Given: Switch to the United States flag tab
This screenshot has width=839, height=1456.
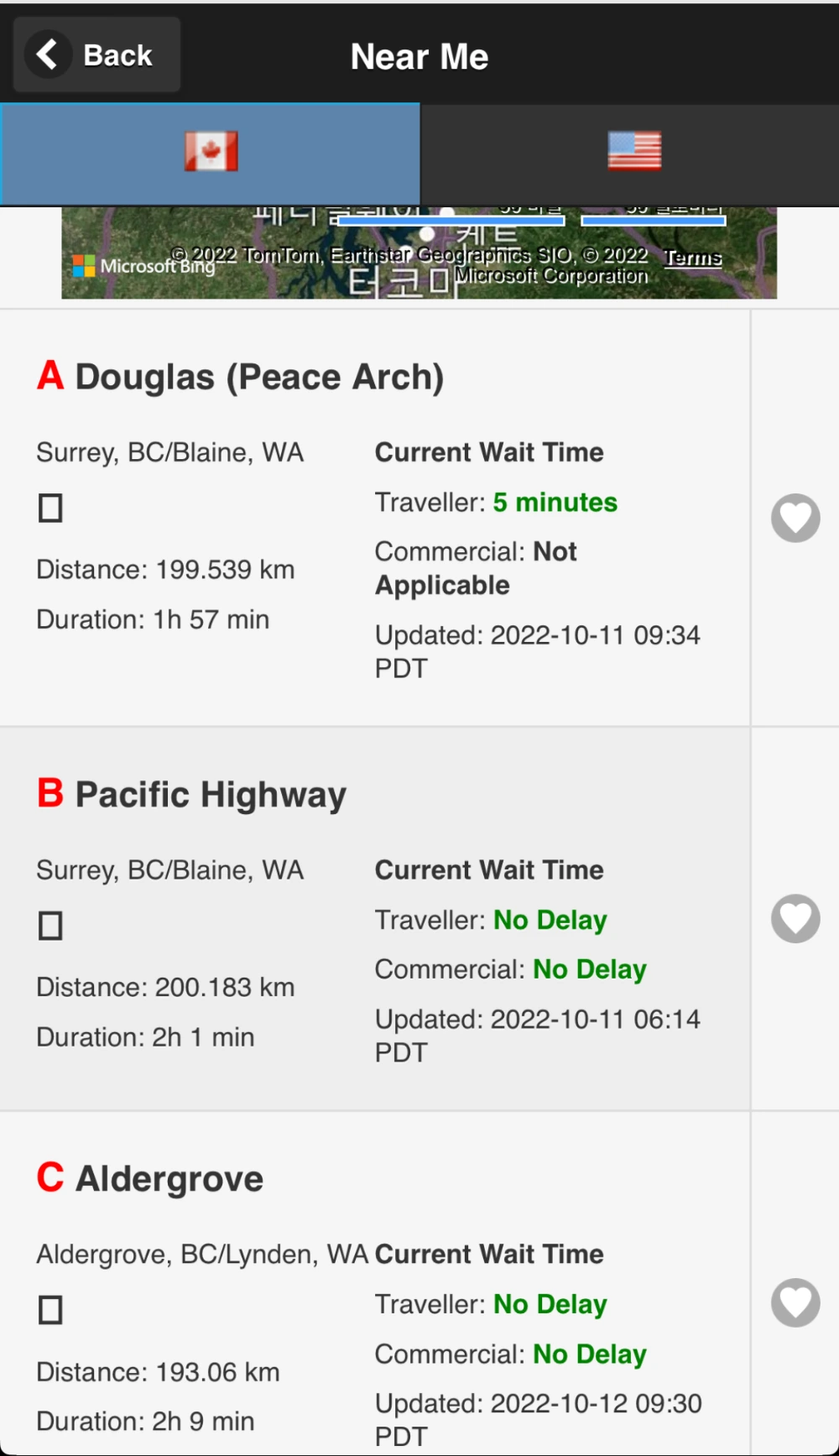Looking at the screenshot, I should [633, 152].
